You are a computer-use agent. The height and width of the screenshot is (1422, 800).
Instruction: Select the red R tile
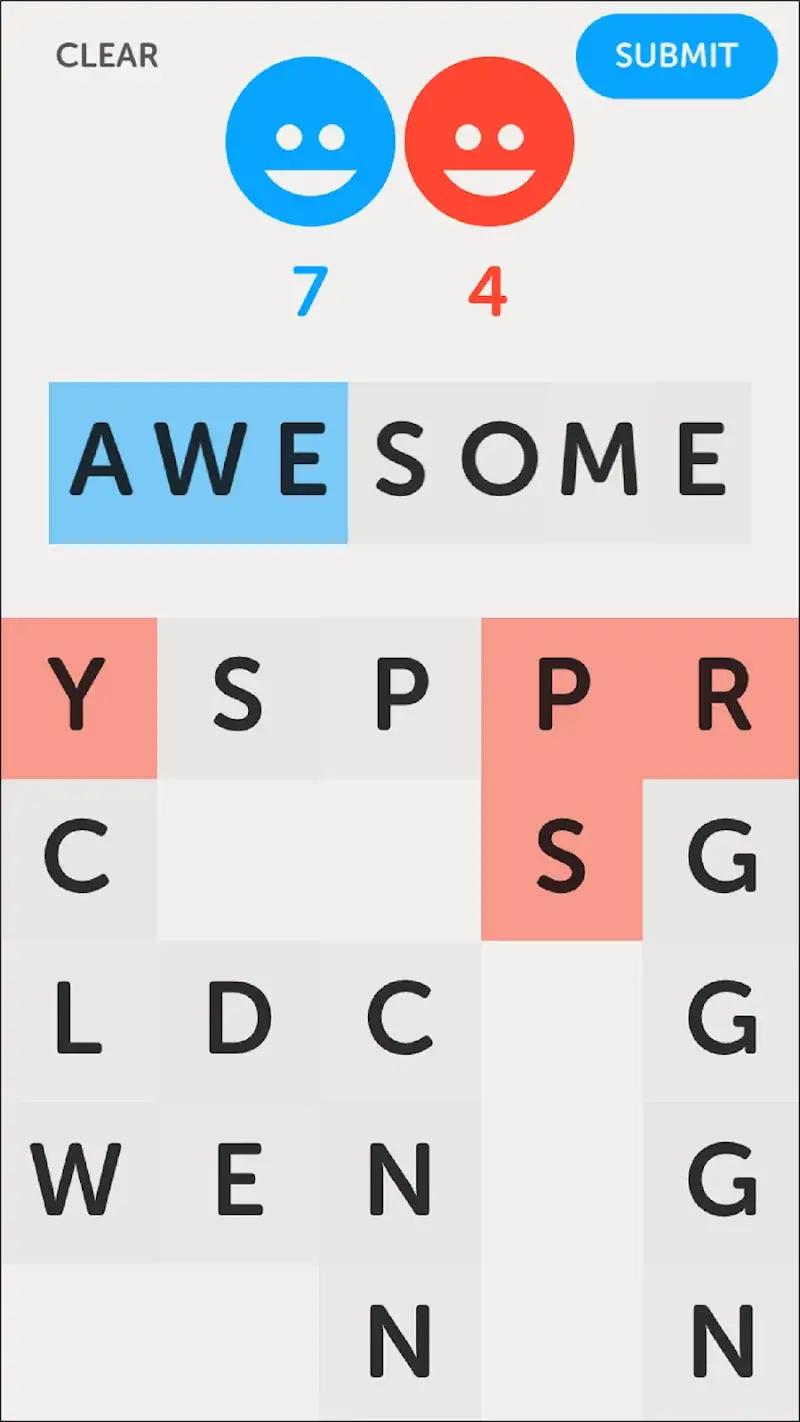point(722,697)
